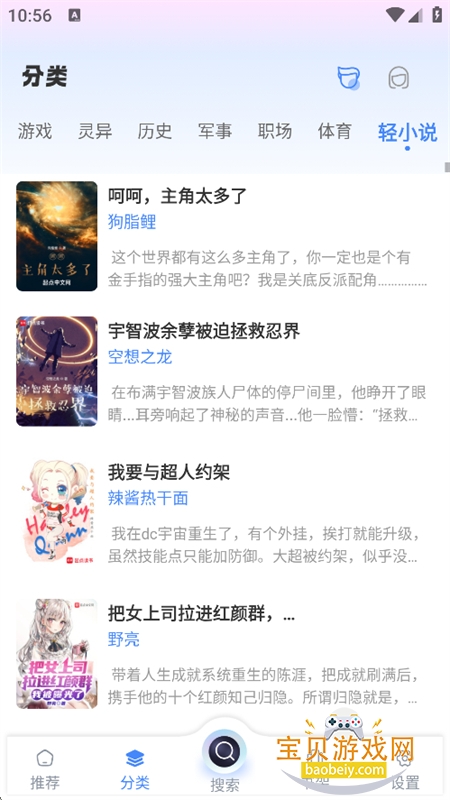Tap the 轻小说 category tab
450x800 pixels.
click(x=408, y=133)
